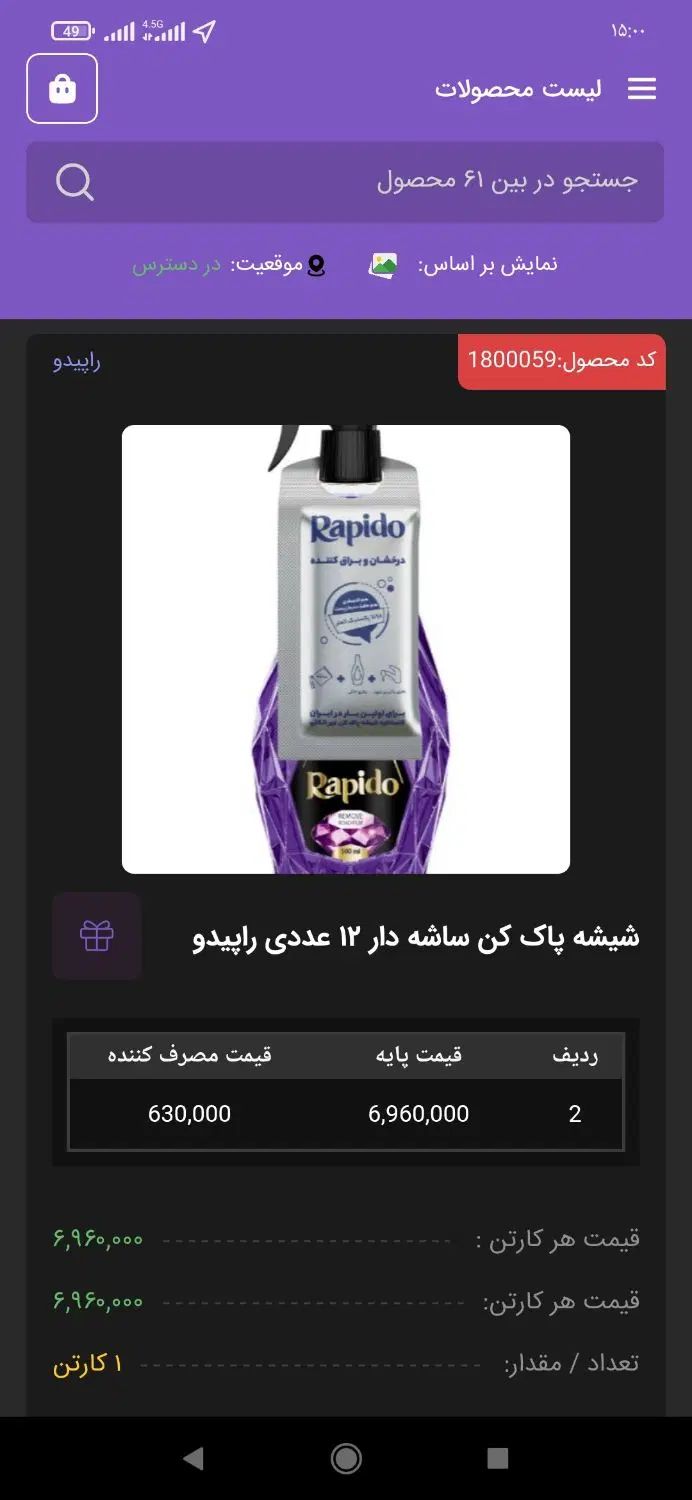
Task: Open the Rapido glass cleaner product image
Action: pos(346,649)
